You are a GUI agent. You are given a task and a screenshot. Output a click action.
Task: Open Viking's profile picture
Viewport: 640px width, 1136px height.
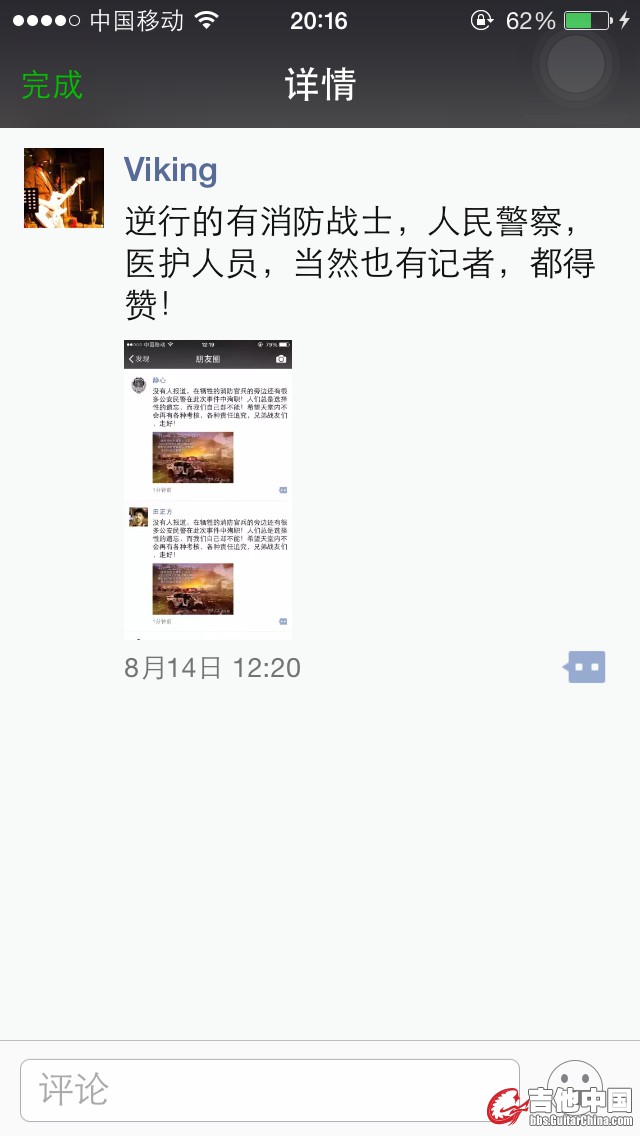tap(64, 188)
